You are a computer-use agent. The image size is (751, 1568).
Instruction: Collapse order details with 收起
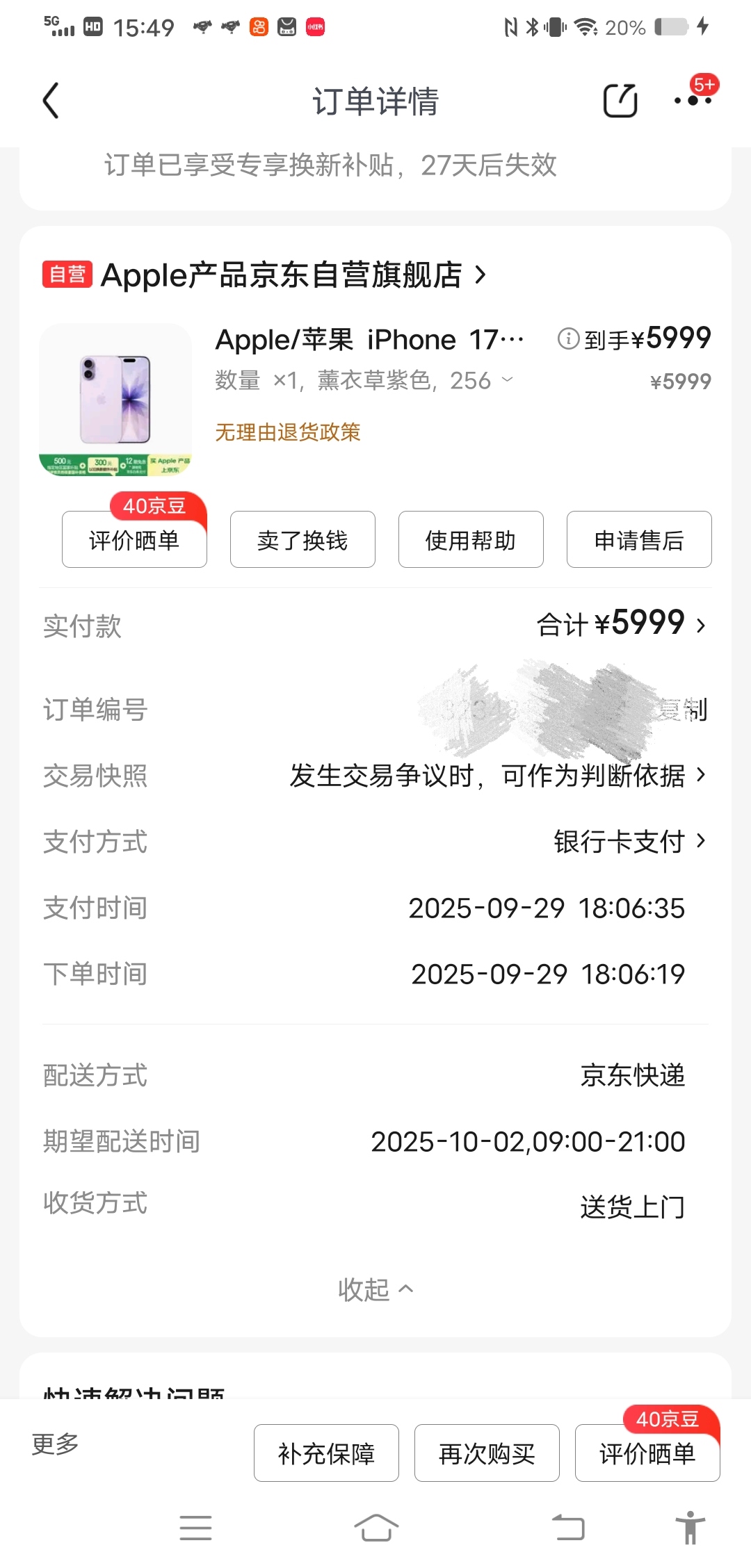click(x=375, y=1290)
